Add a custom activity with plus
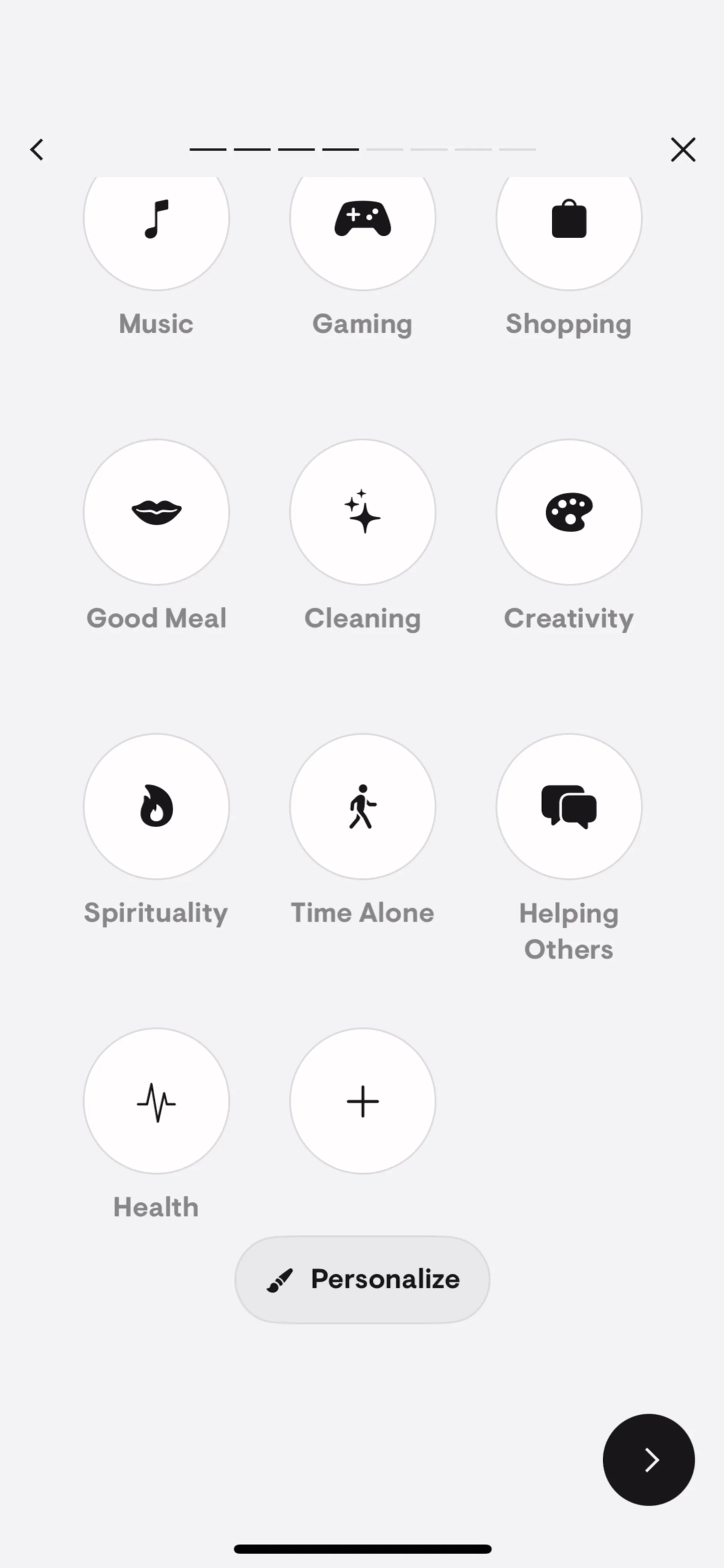The height and width of the screenshot is (1568, 724). click(362, 1101)
